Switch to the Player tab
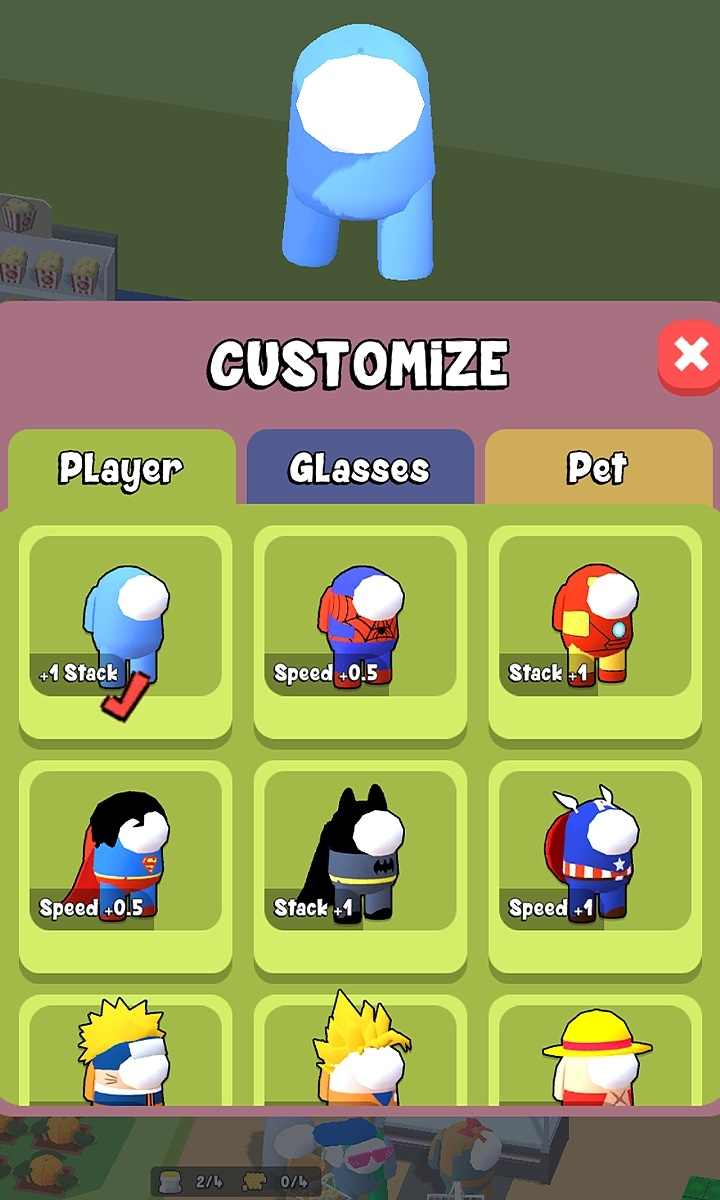This screenshot has width=720, height=1200. click(121, 468)
